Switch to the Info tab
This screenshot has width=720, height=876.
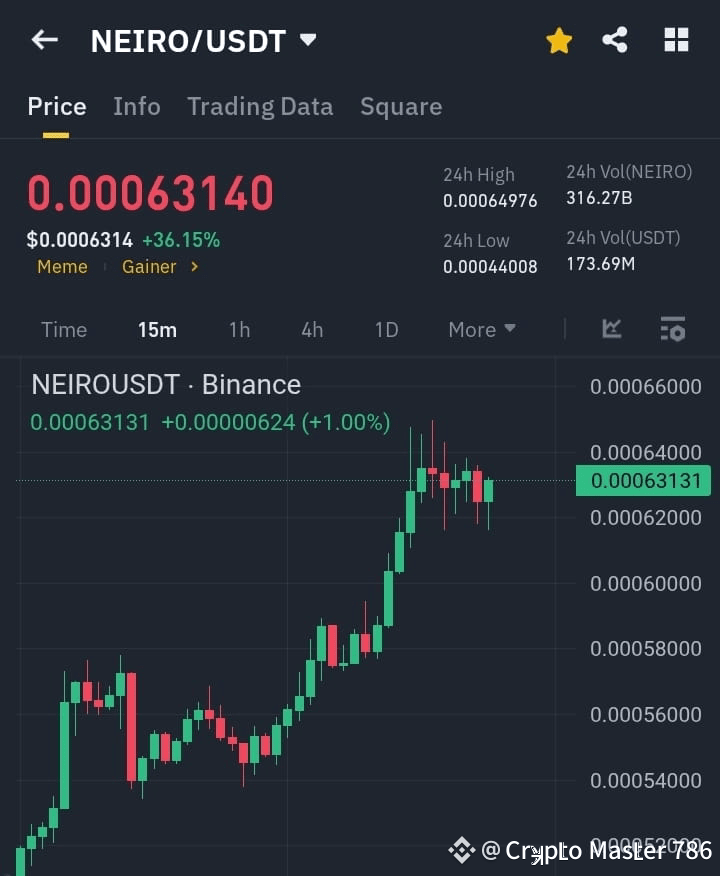(x=137, y=106)
